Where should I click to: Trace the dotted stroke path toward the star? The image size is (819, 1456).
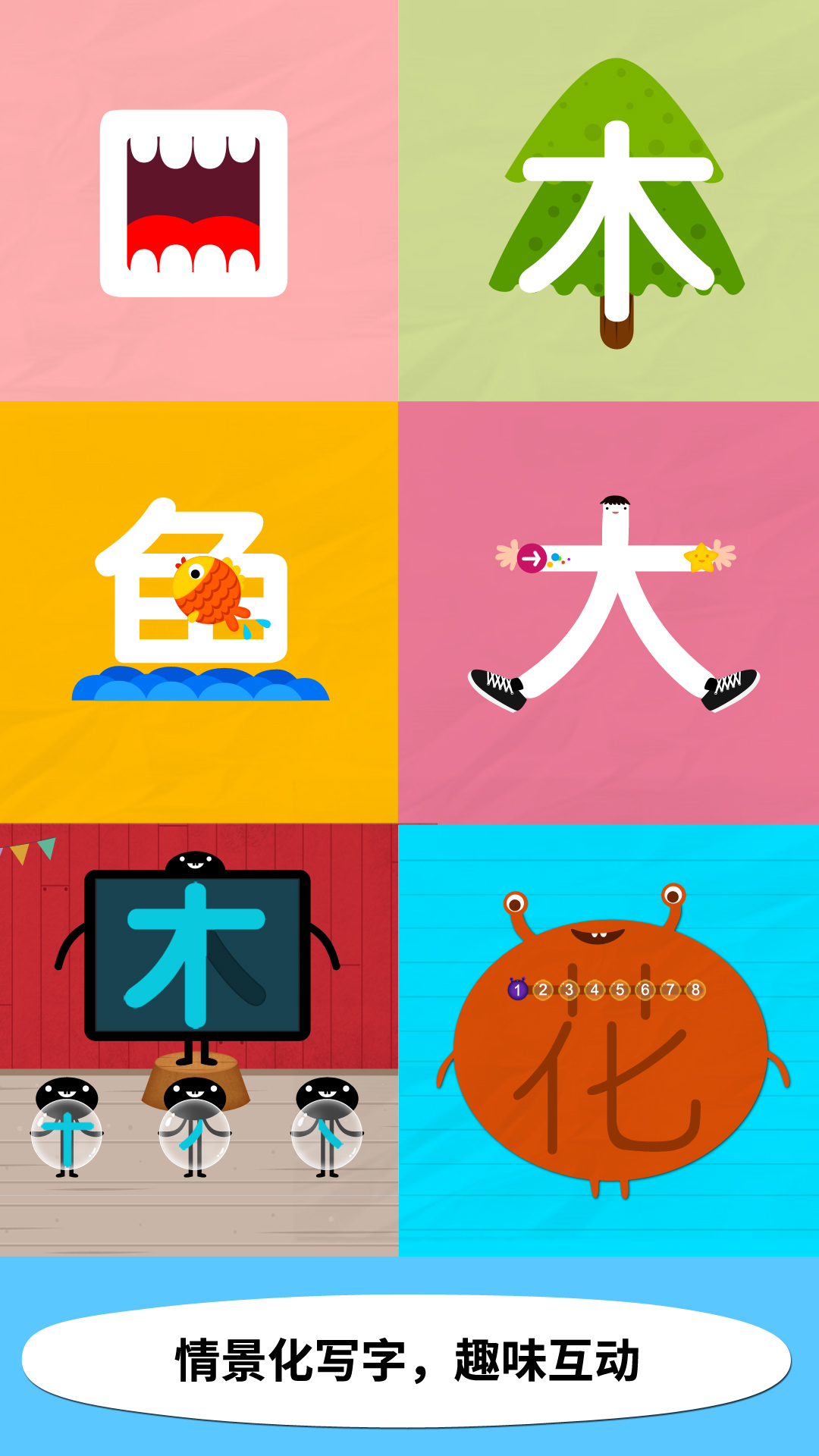pyautogui.click(x=561, y=559)
